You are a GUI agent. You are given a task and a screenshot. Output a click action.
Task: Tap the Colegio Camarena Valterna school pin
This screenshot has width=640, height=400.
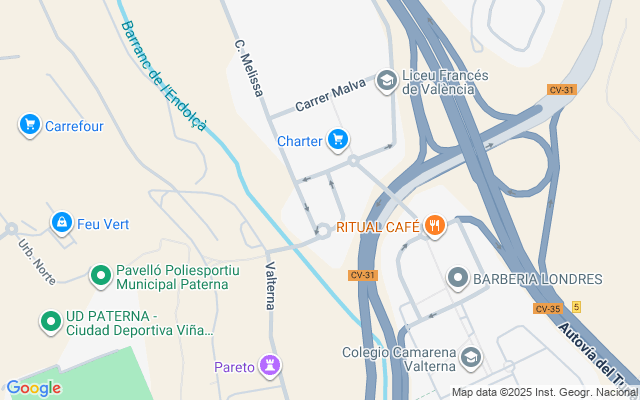coord(471,357)
